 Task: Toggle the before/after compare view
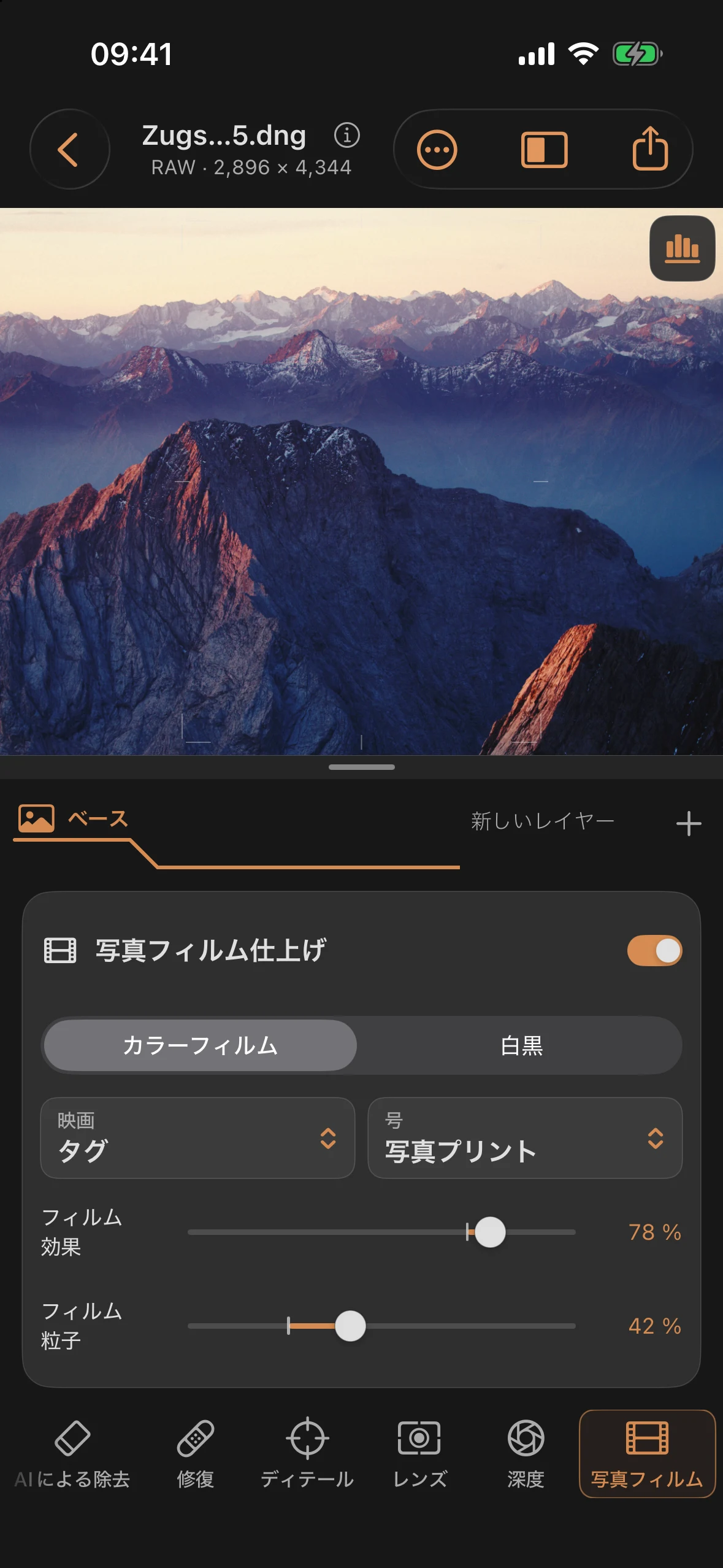pos(544,149)
